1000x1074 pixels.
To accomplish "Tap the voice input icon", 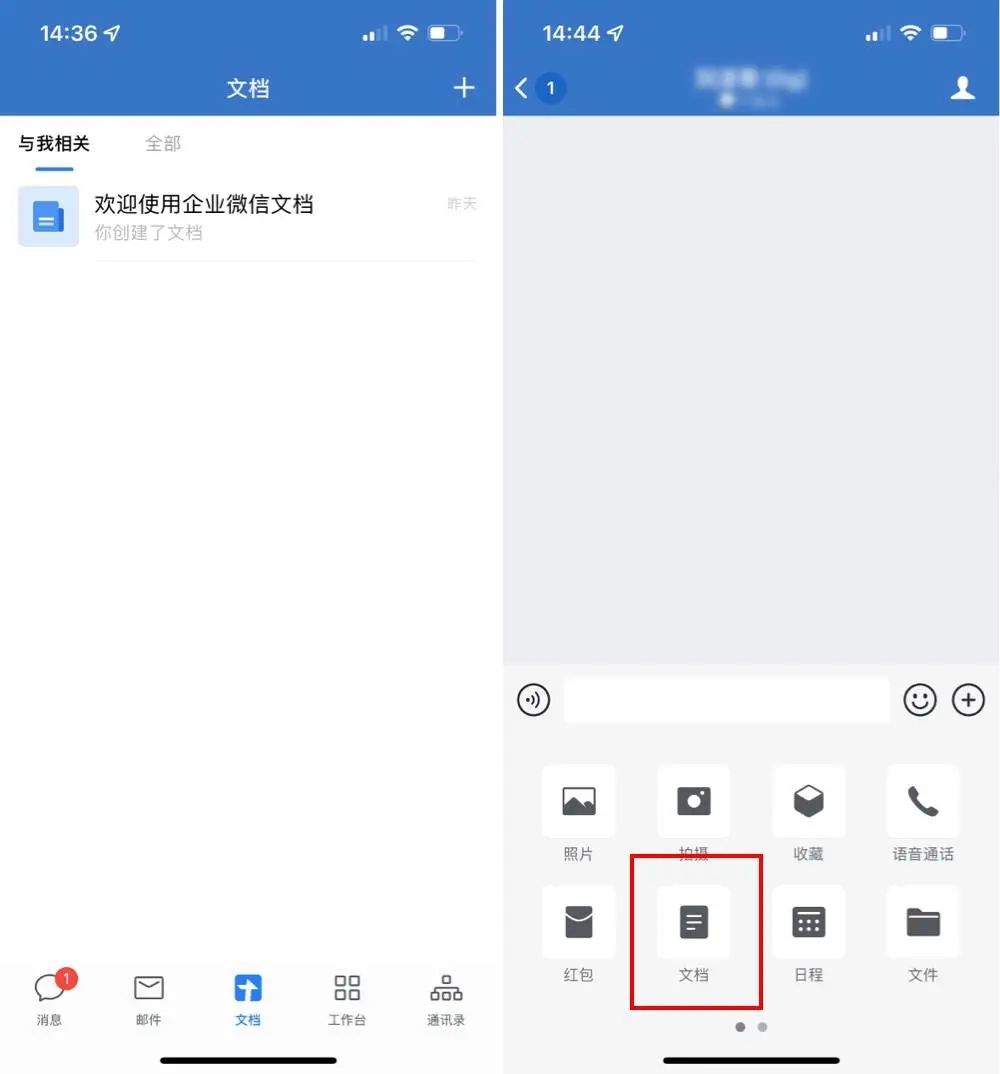I will (534, 700).
